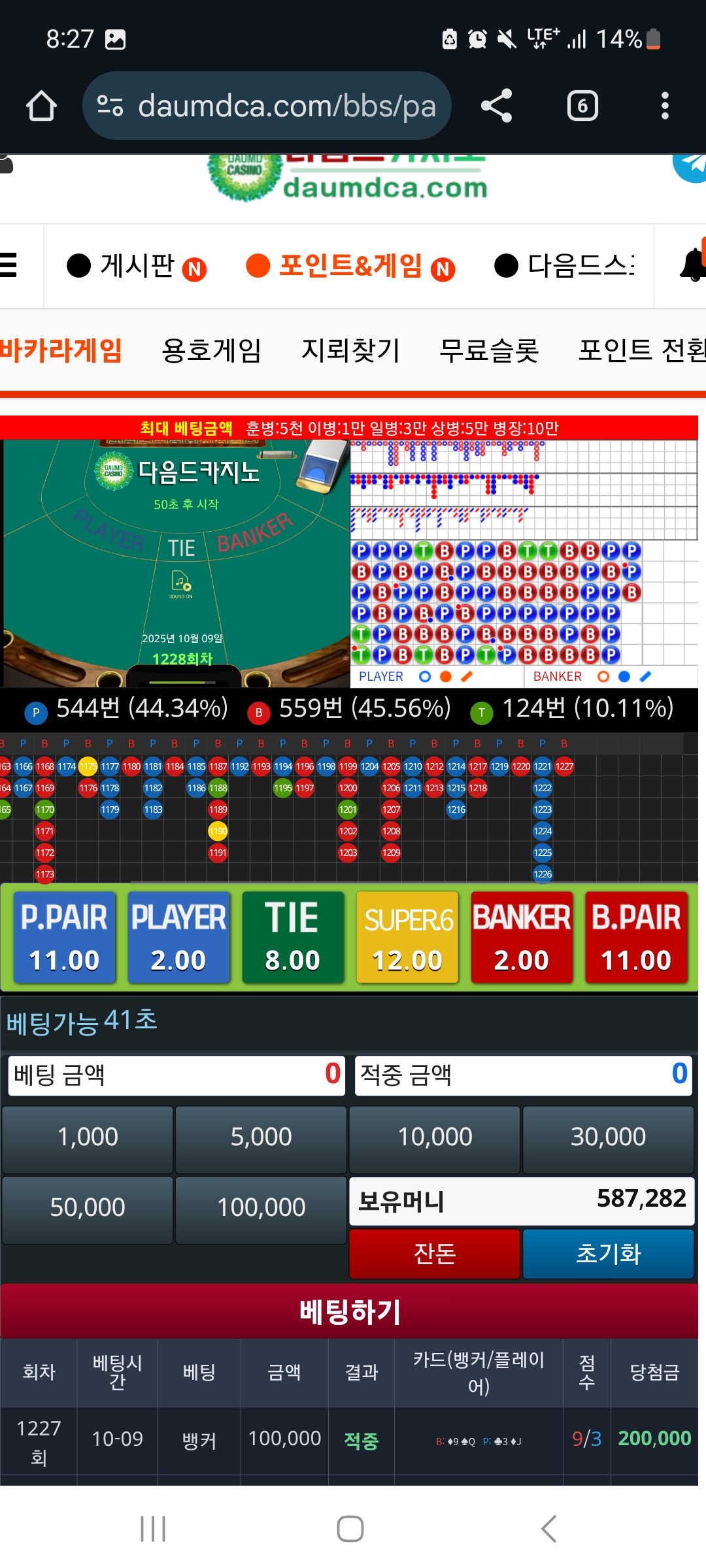Switch to the 게시판 menu
Viewport: 706px width, 1568px height.
[x=137, y=266]
